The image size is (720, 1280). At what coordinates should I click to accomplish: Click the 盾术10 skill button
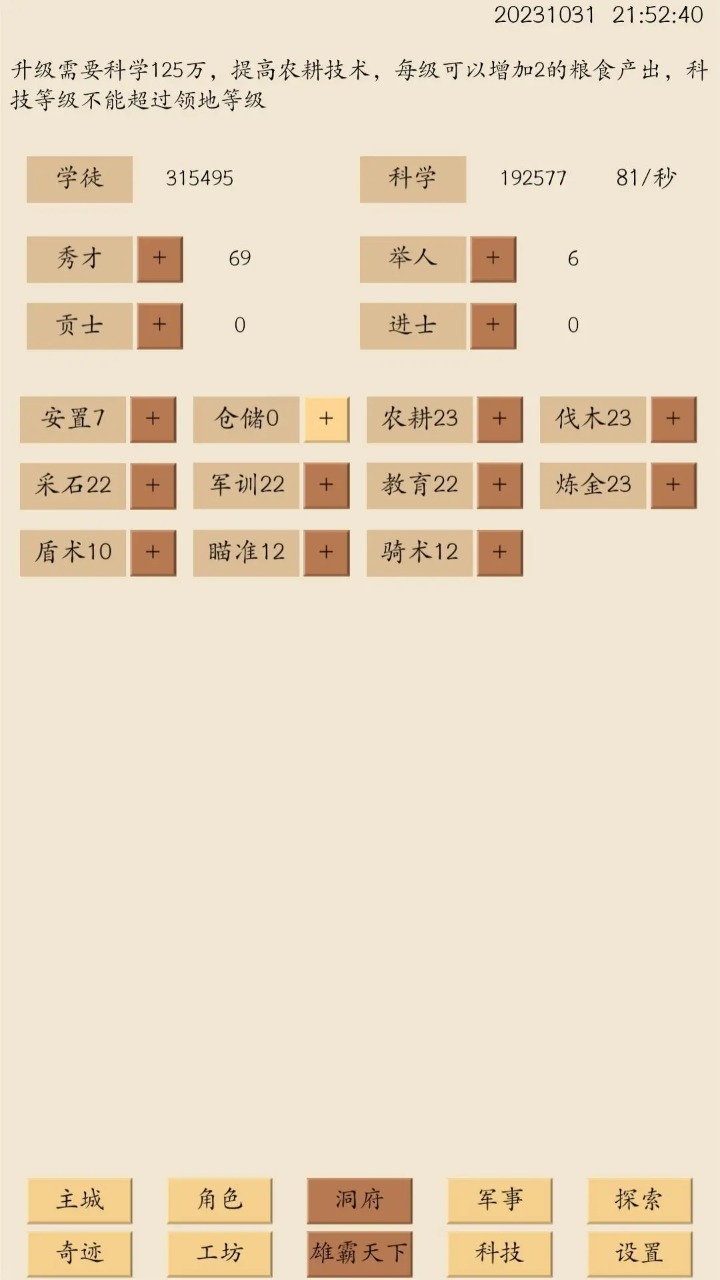[x=74, y=552]
